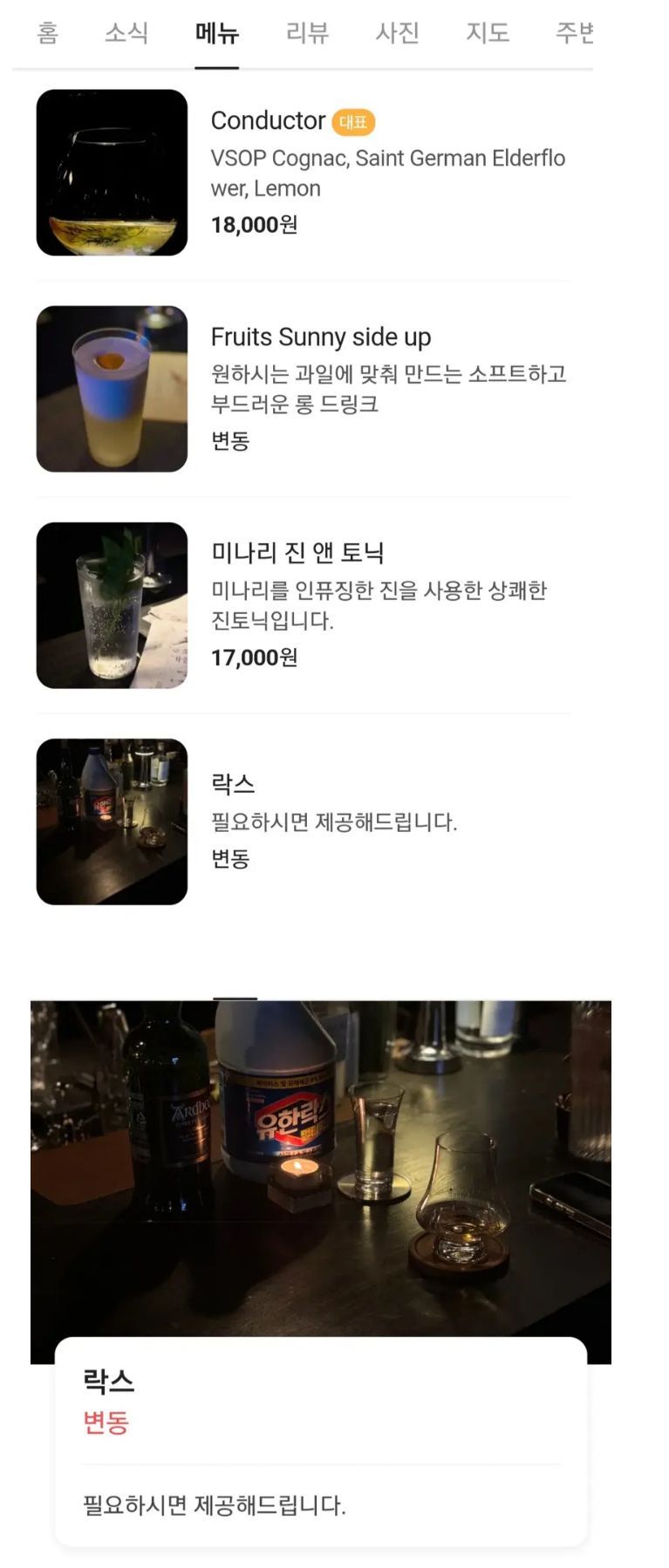This screenshot has width=669, height=1568.
Task: Switch to the 홈 tab
Action: point(48,33)
